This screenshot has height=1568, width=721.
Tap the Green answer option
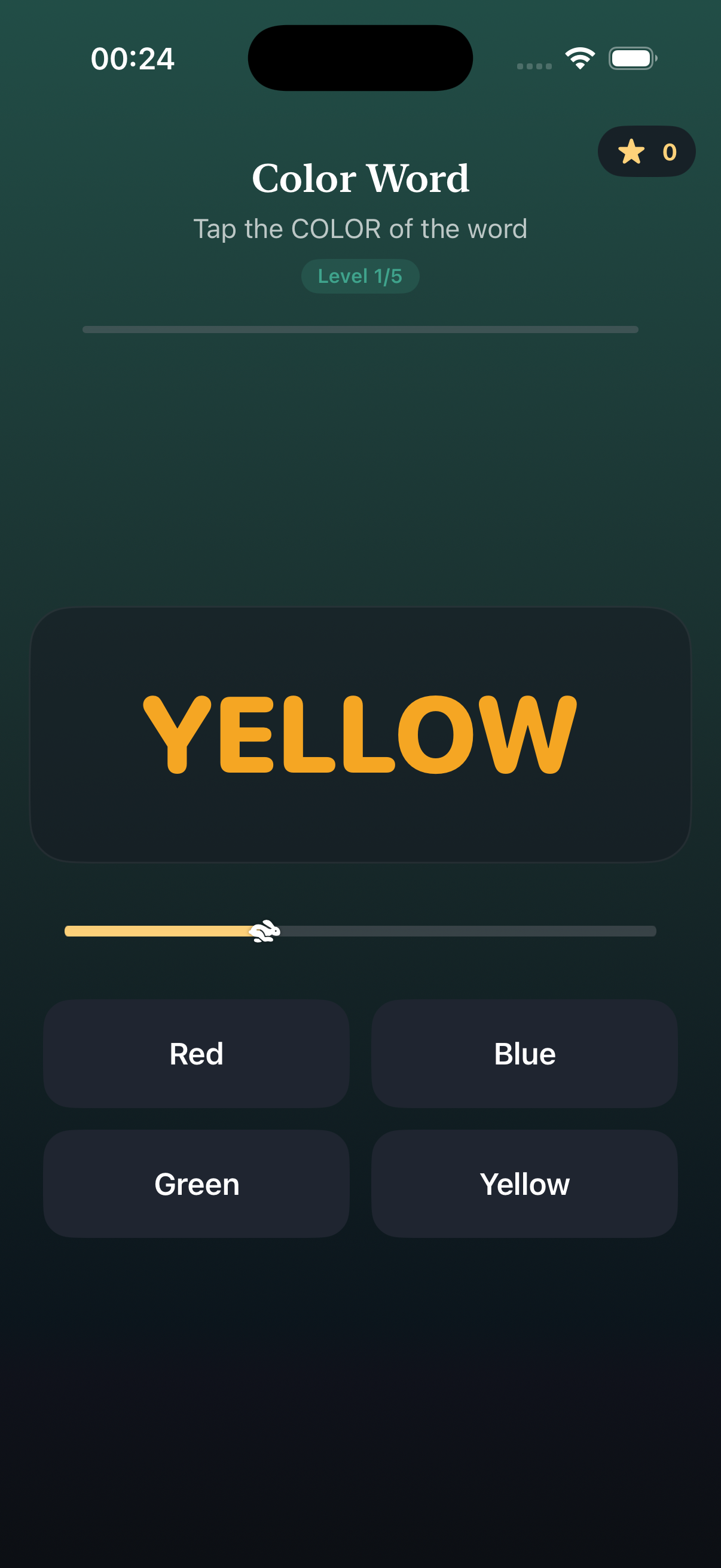coord(196,1183)
